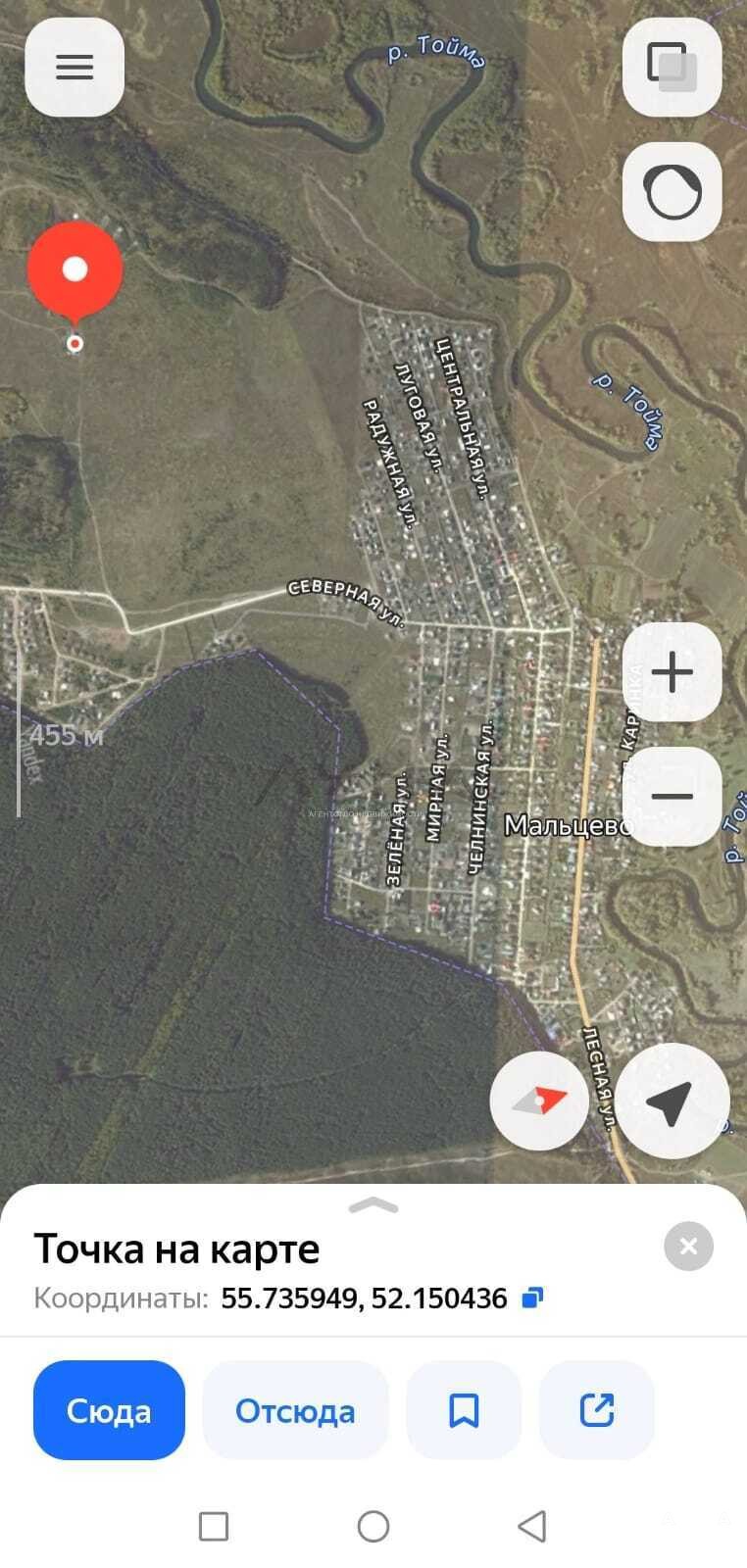
Task: Bookmark this map point
Action: click(464, 1410)
